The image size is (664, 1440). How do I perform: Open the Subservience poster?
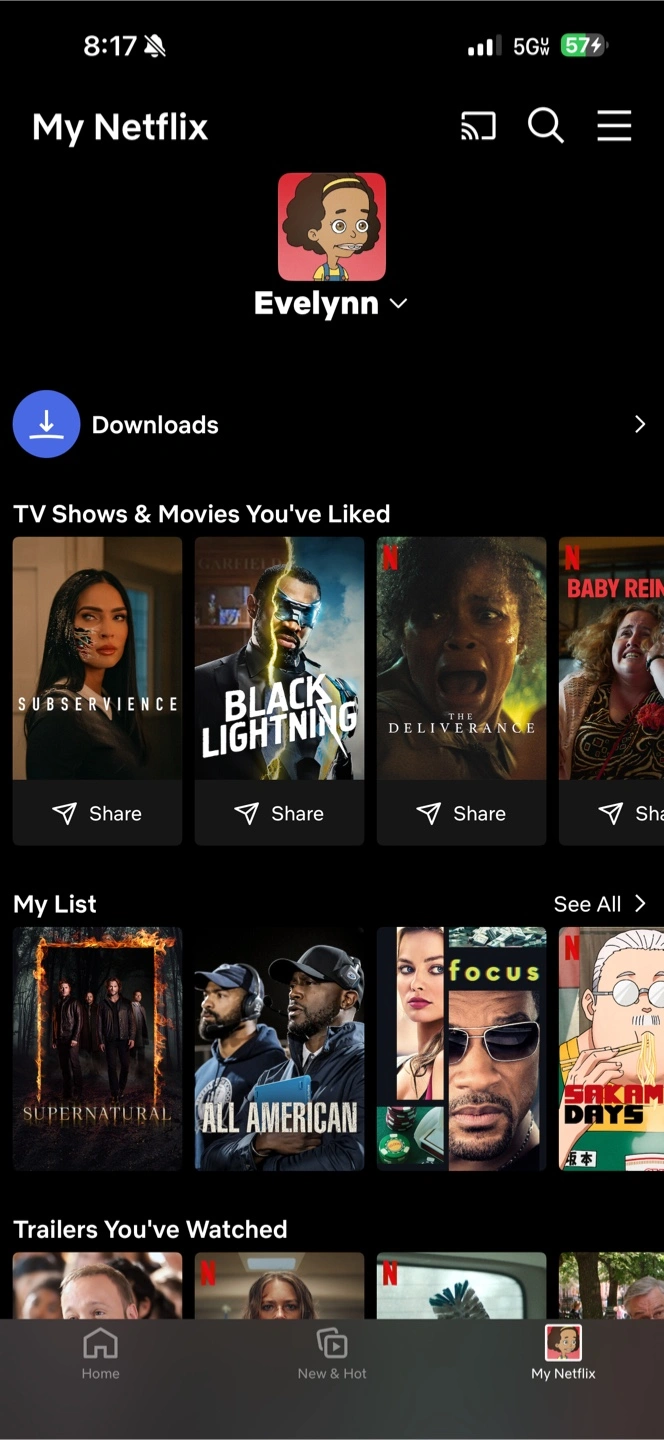point(97,658)
